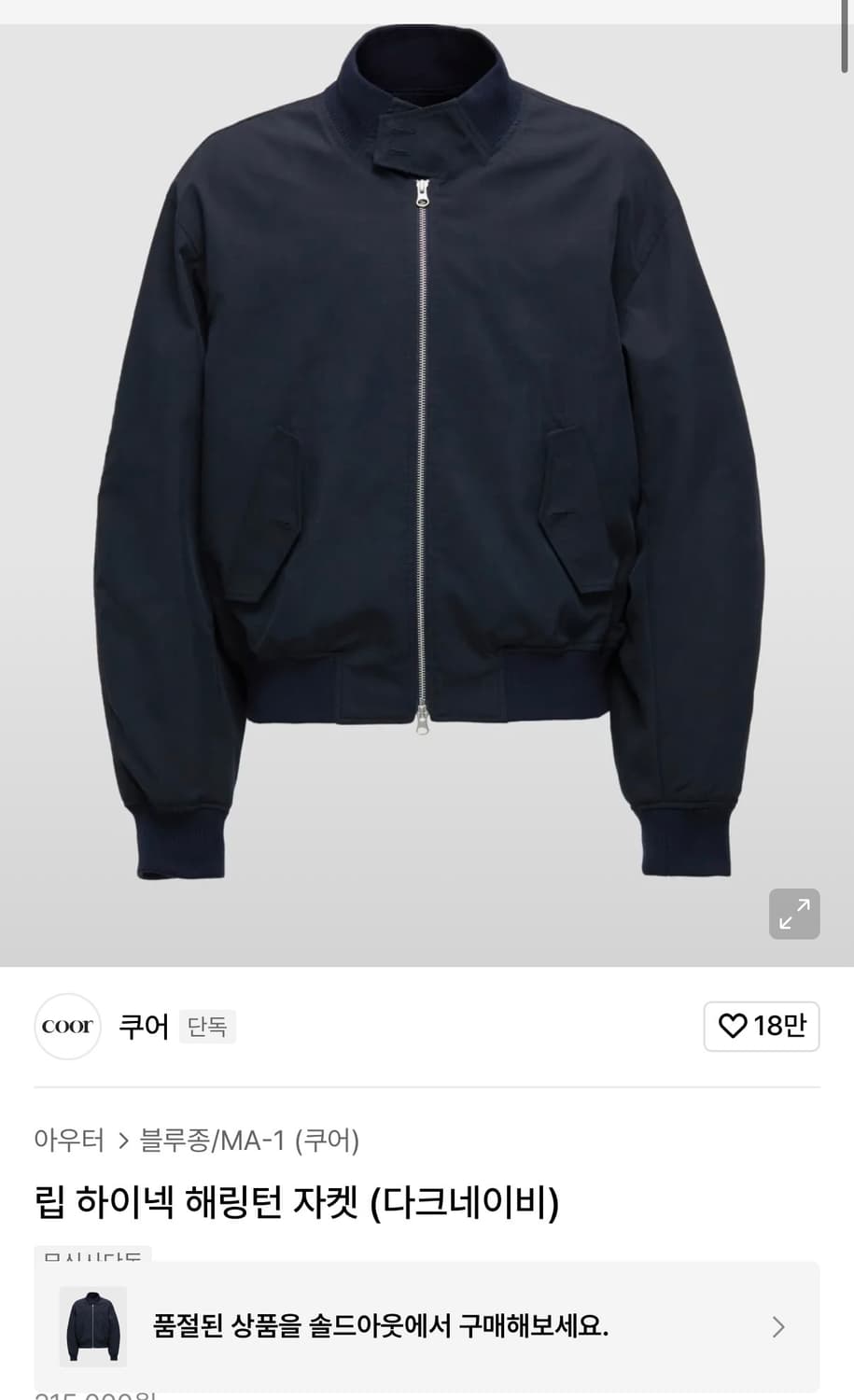Open sold-out purchase options via the banner arrow

pos(777,1325)
